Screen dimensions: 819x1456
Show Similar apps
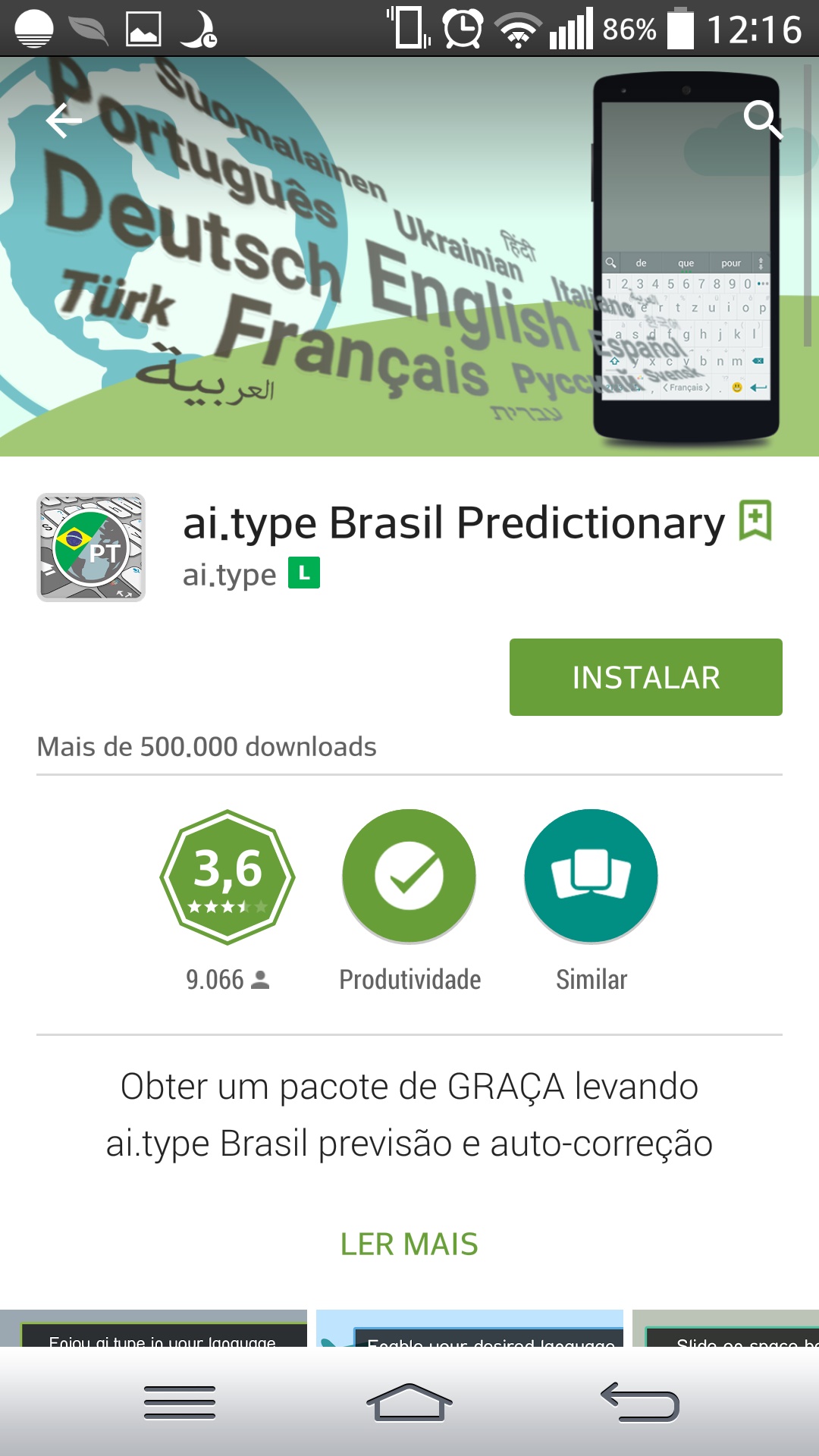pyautogui.click(x=591, y=877)
